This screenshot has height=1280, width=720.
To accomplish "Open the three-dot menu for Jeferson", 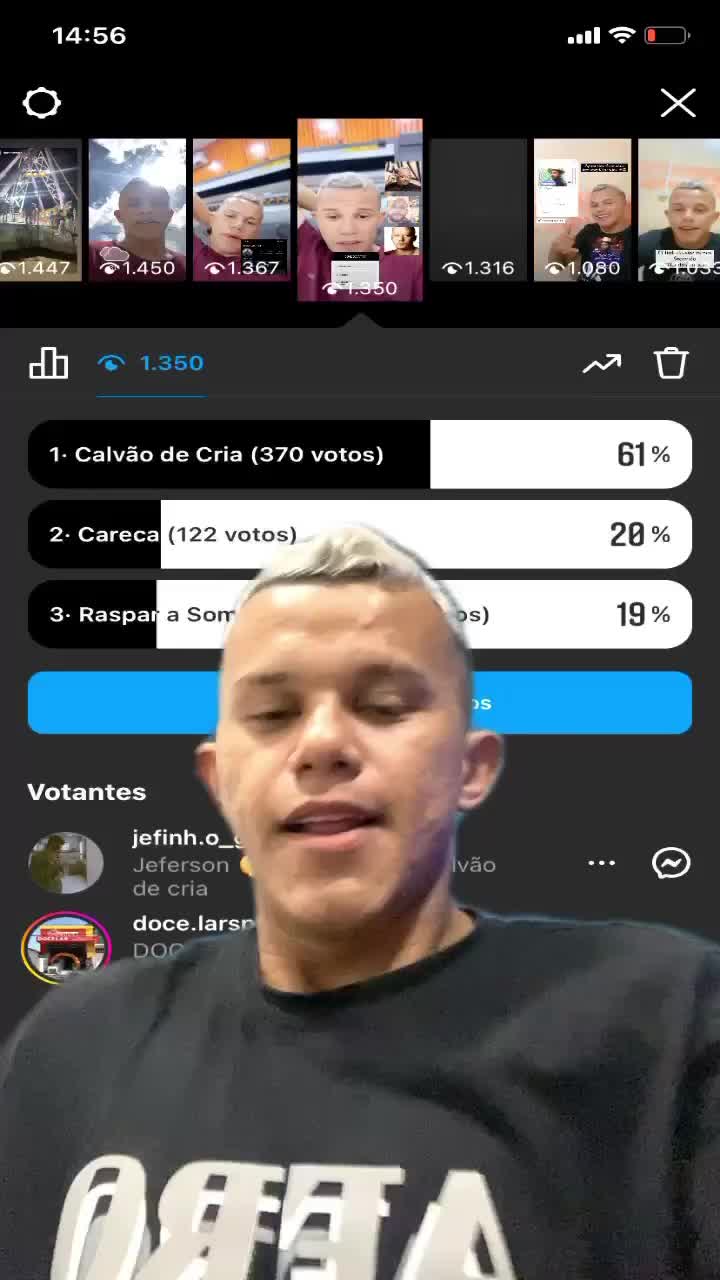I will (x=601, y=863).
